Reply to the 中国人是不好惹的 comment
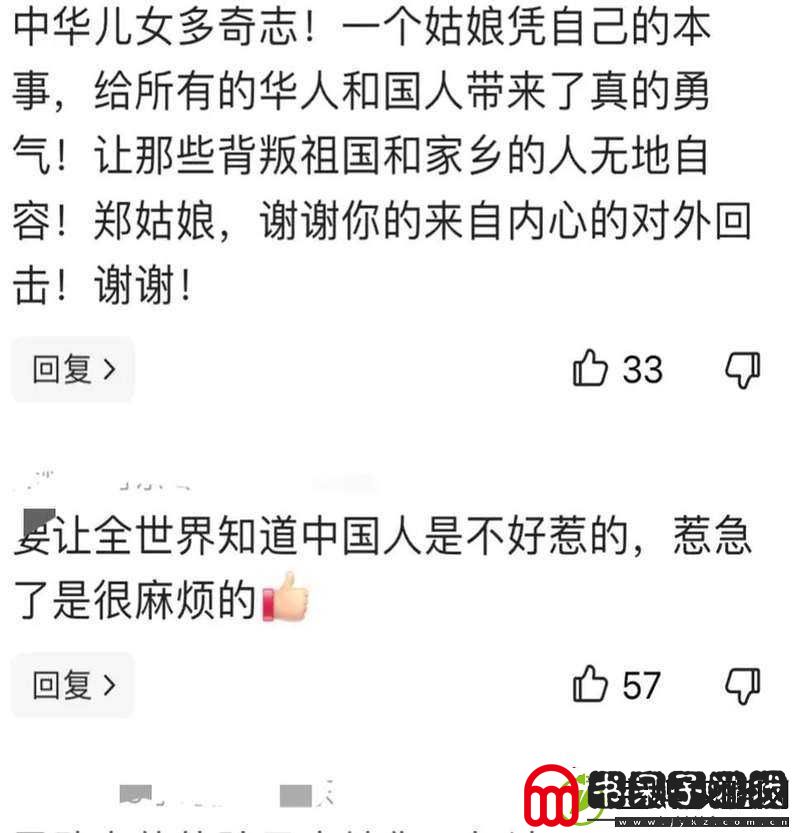This screenshot has height=833, width=800. pos(73,685)
